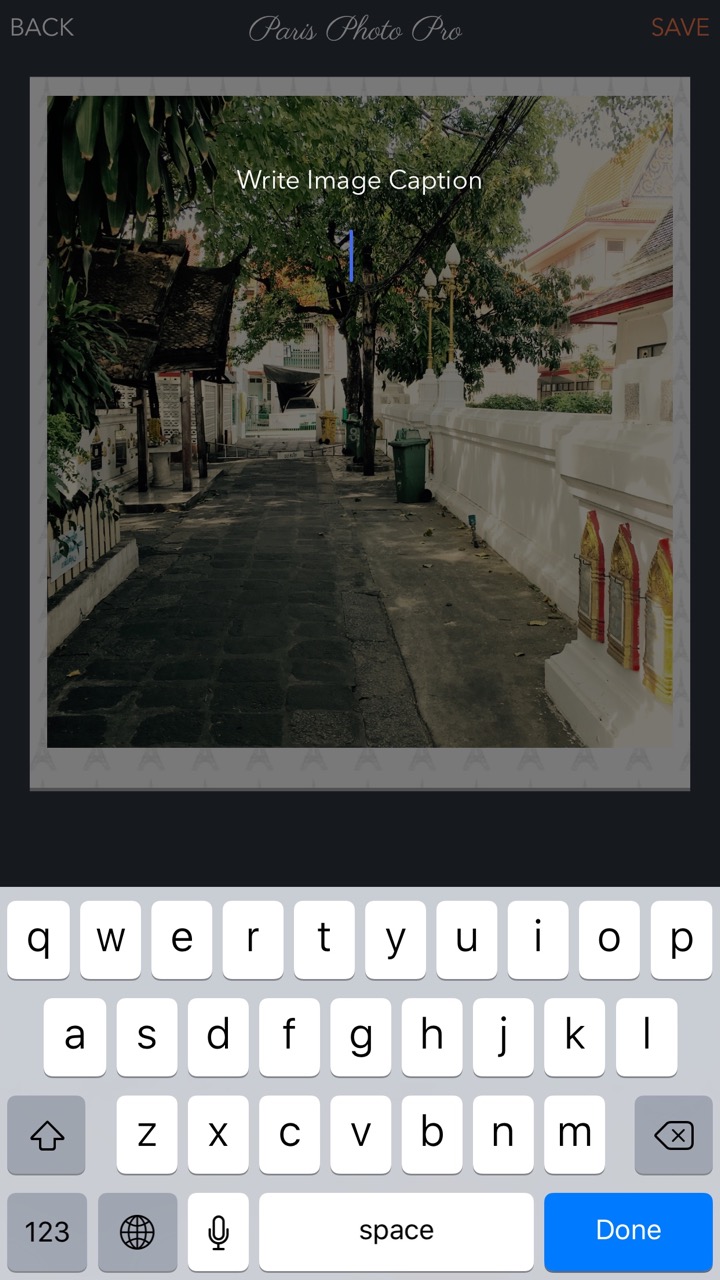Start dictation with the microphone key
The image size is (720, 1280).
[x=218, y=1231]
